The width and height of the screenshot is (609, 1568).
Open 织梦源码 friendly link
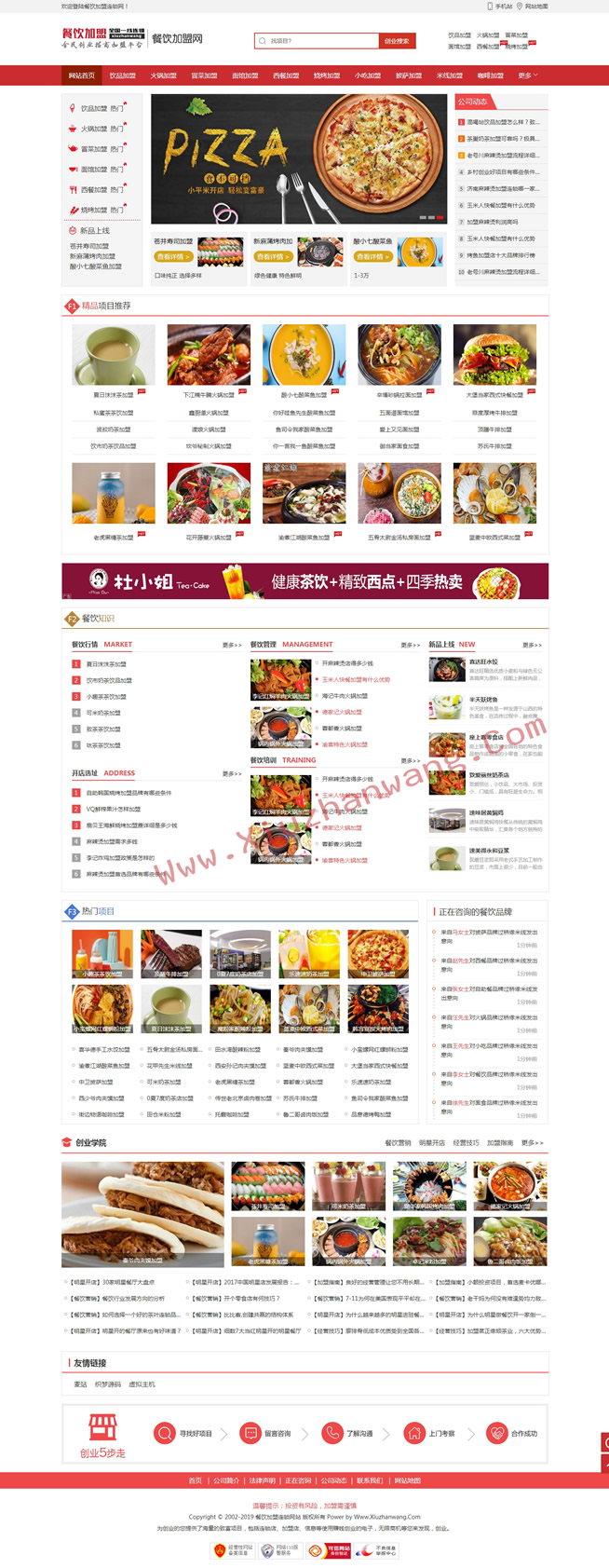tap(107, 1384)
